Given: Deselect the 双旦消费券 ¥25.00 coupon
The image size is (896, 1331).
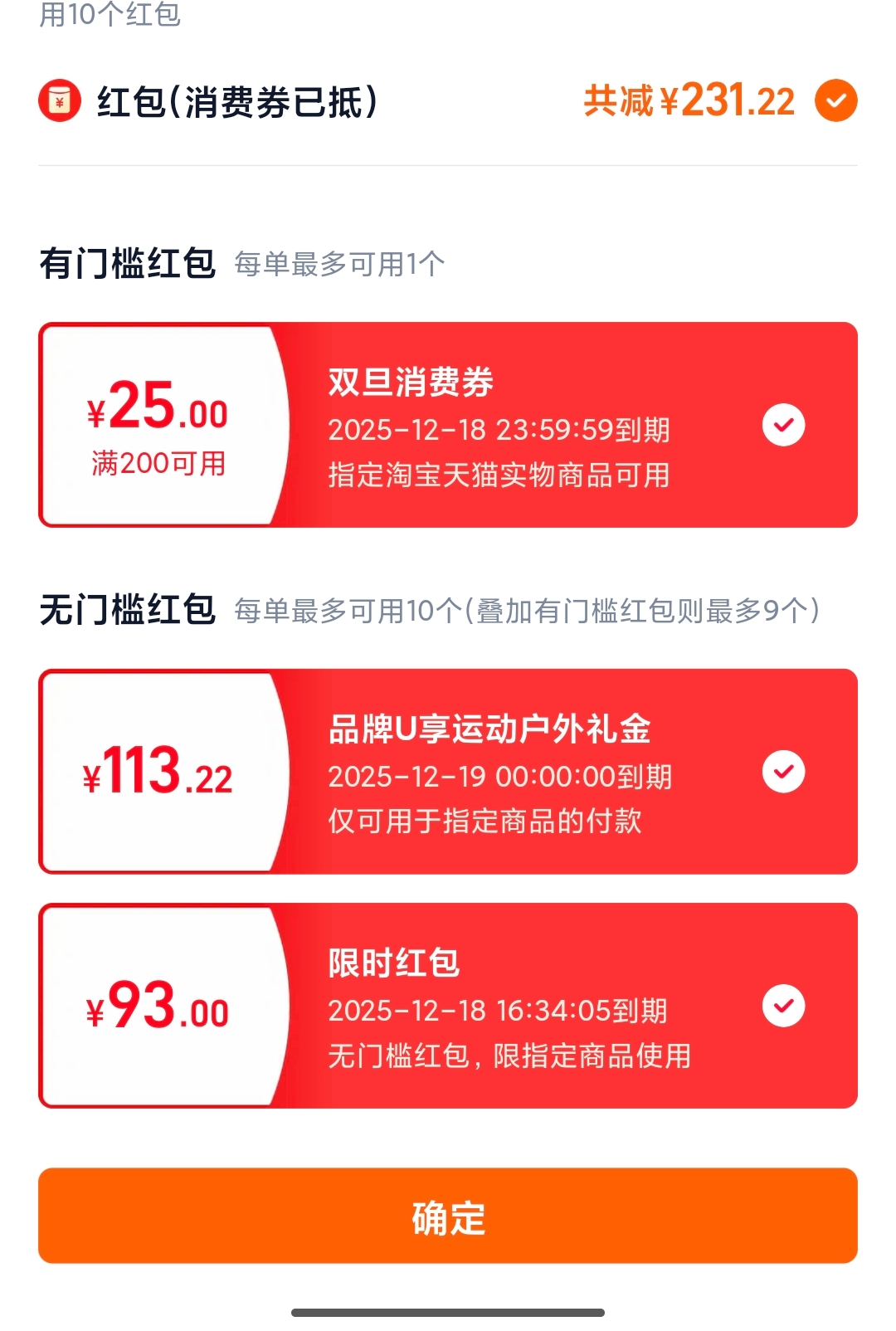Looking at the screenshot, I should (x=783, y=425).
